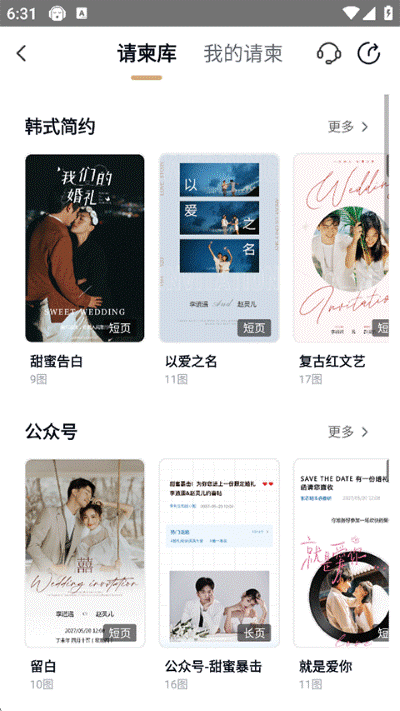Open the 以爱之名 invitation template

[219, 248]
